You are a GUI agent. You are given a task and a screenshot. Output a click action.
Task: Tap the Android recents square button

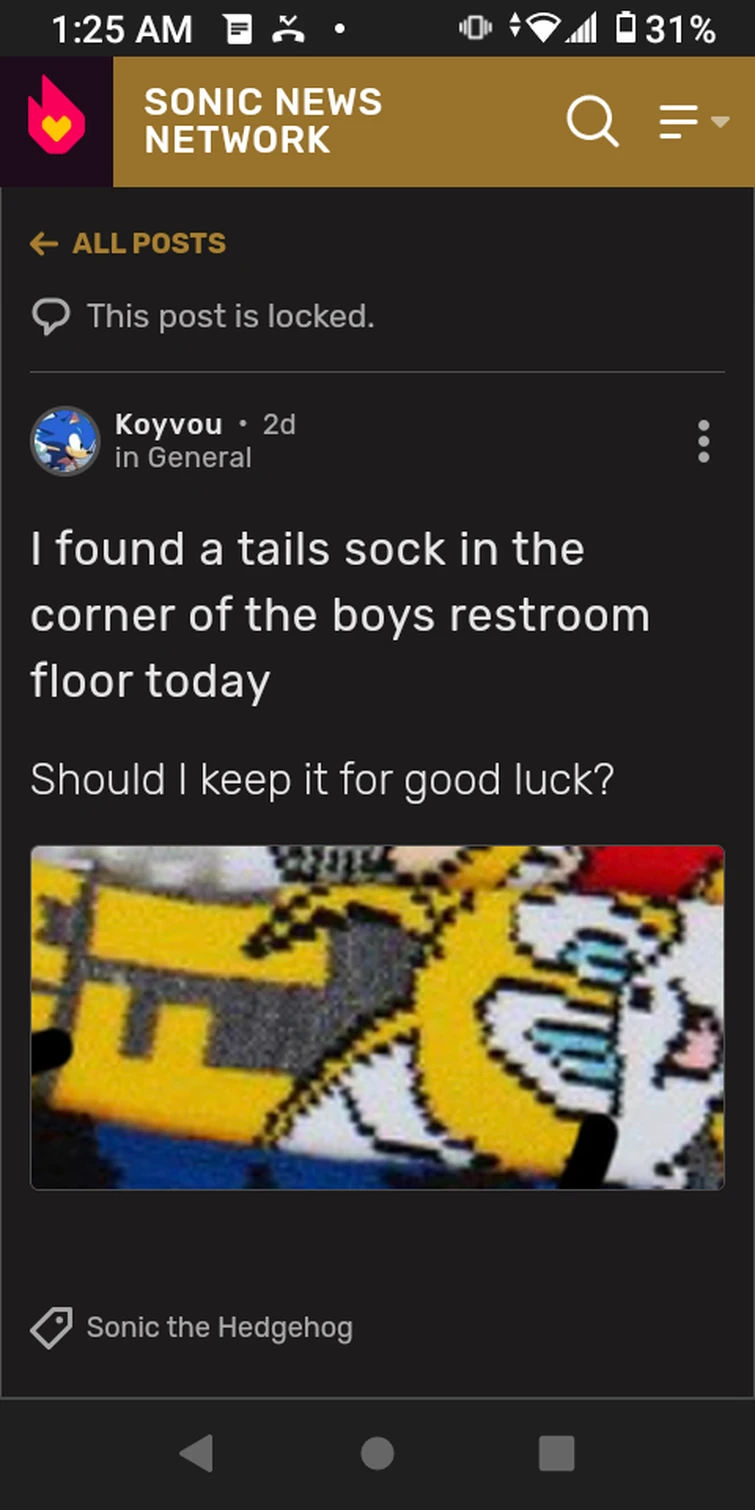click(x=556, y=1454)
